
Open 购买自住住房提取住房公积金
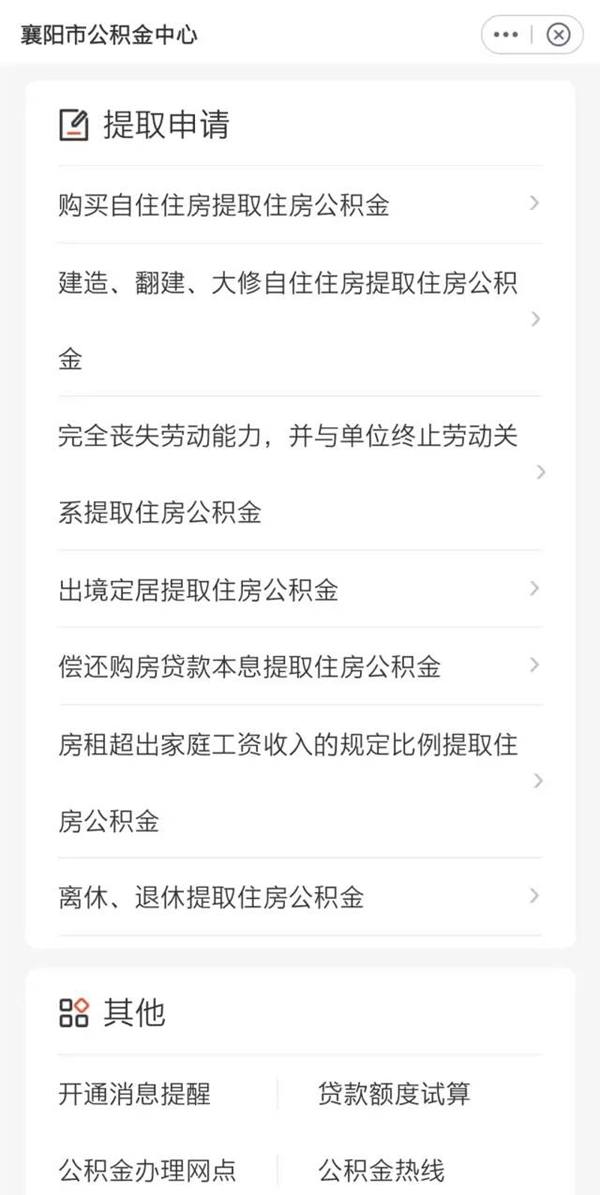(x=300, y=205)
